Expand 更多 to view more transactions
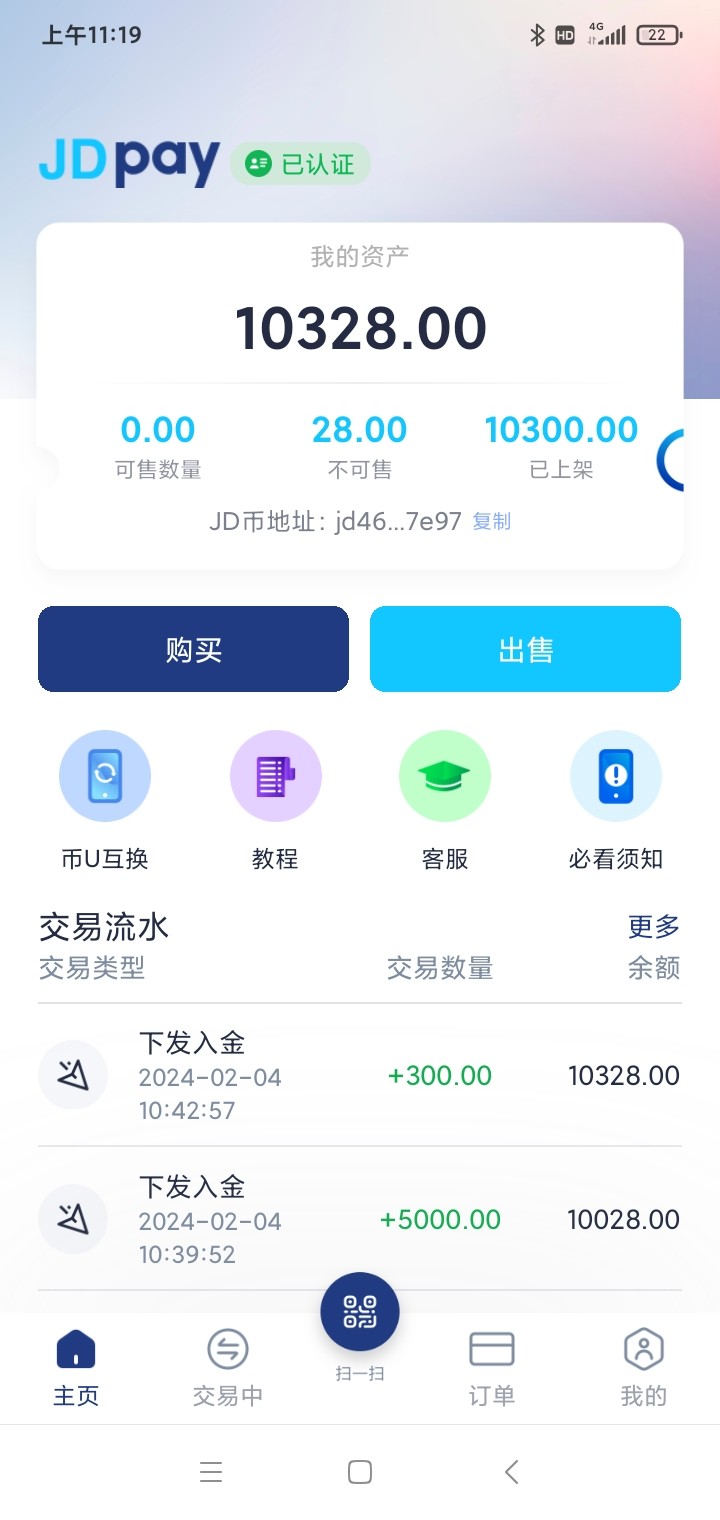 pyautogui.click(x=653, y=927)
